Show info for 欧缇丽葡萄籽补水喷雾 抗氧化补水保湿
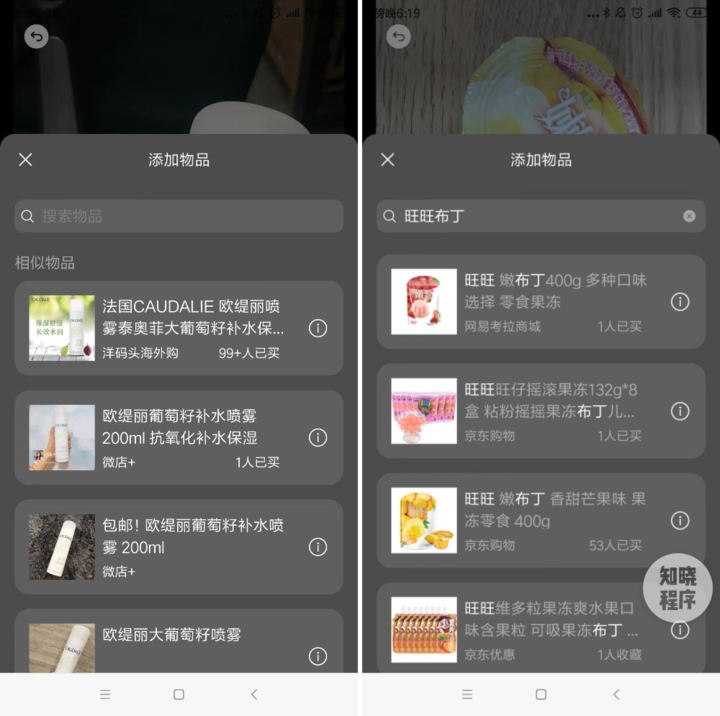 point(318,438)
